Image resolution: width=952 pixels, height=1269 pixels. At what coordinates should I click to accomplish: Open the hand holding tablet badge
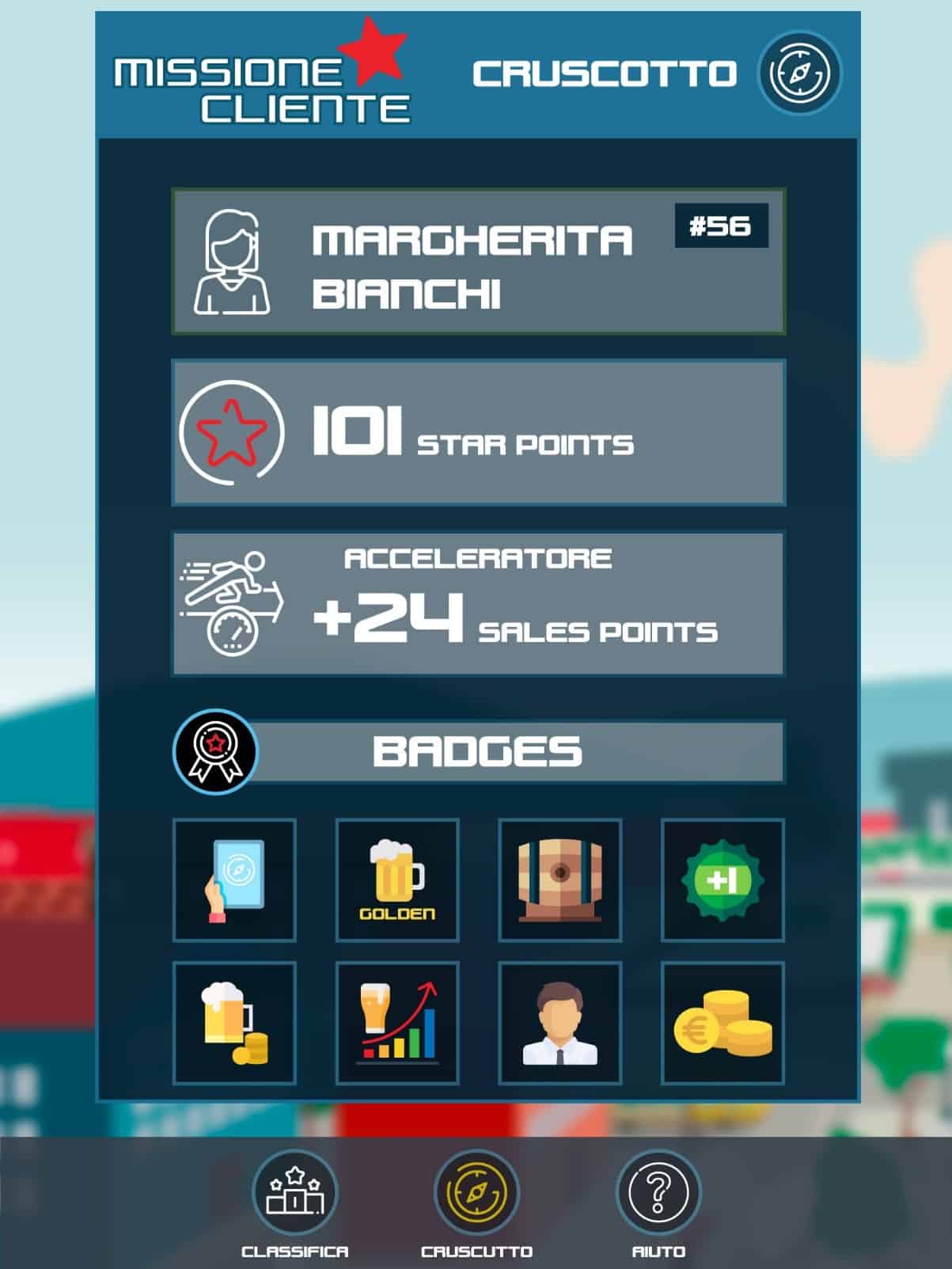234,880
